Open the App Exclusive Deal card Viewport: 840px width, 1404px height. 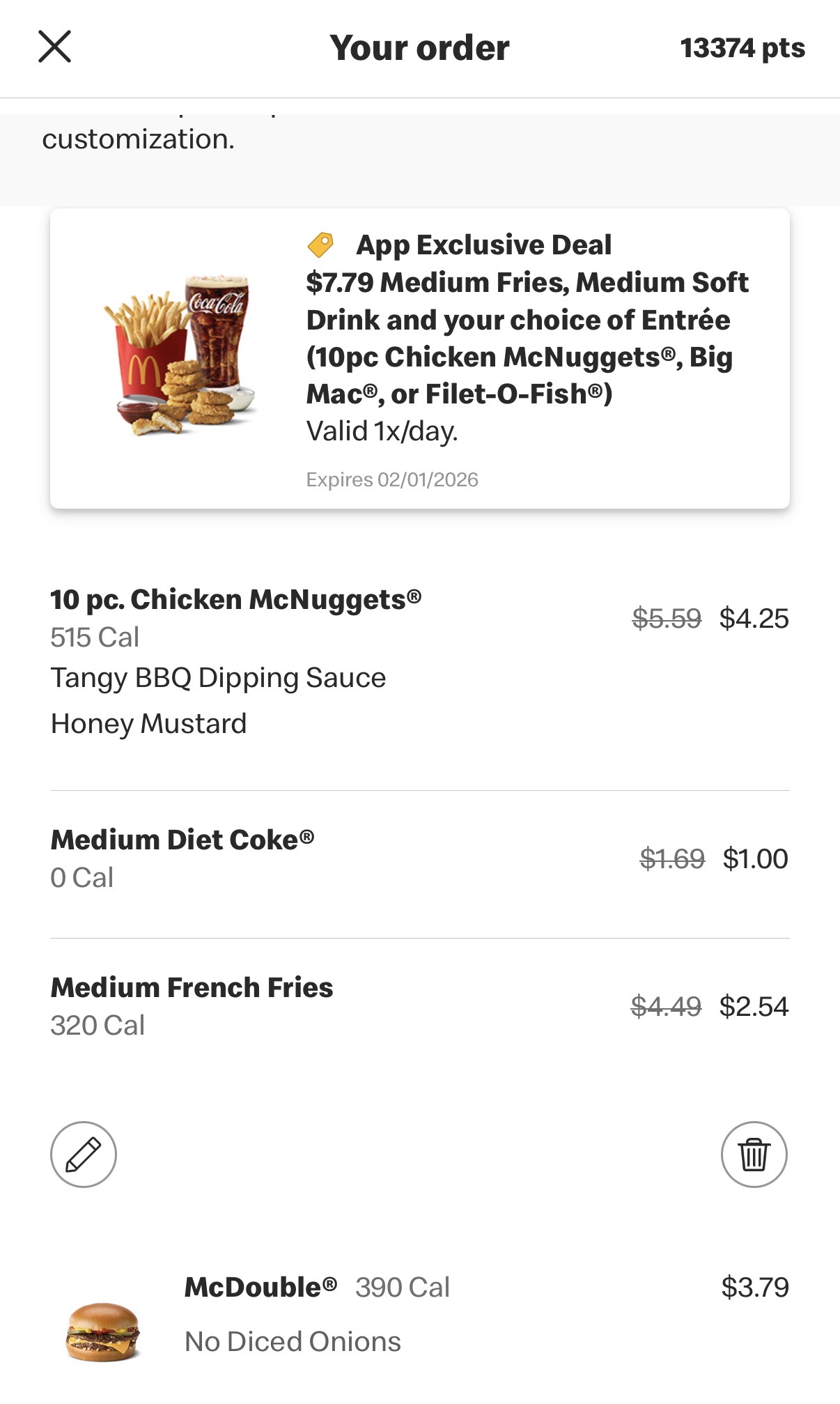[419, 358]
